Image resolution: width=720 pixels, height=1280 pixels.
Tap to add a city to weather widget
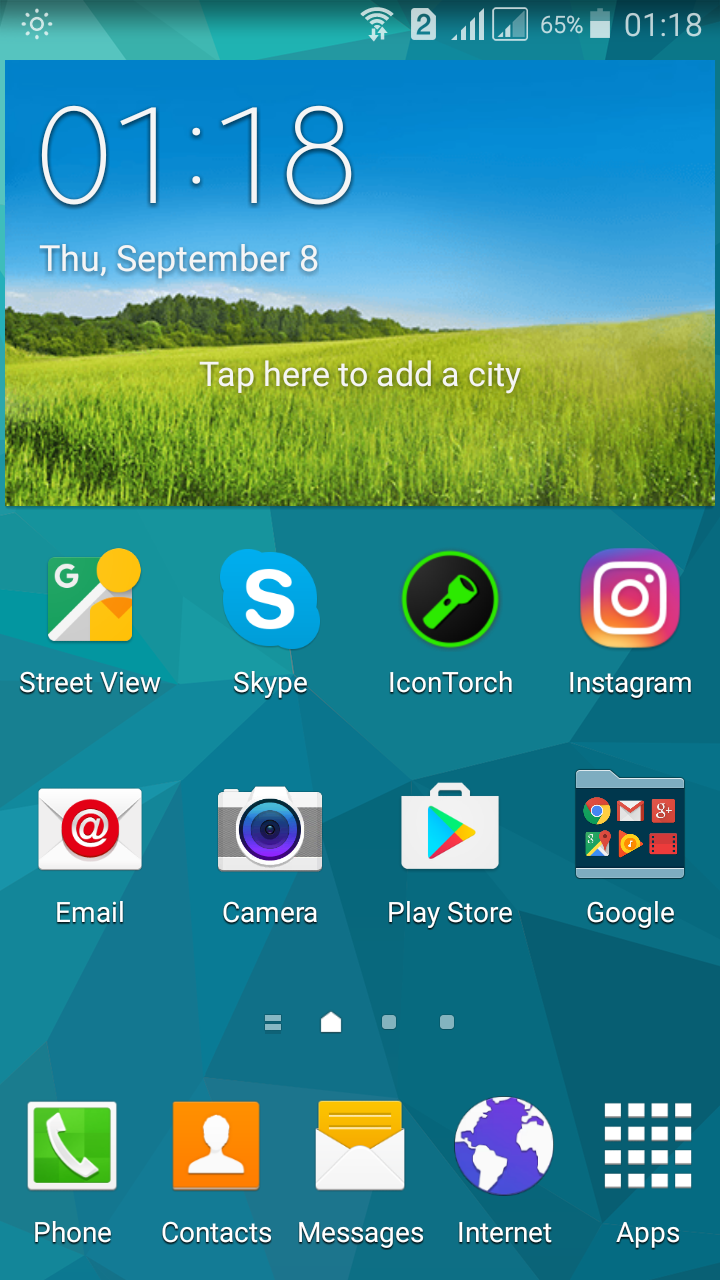tap(360, 374)
